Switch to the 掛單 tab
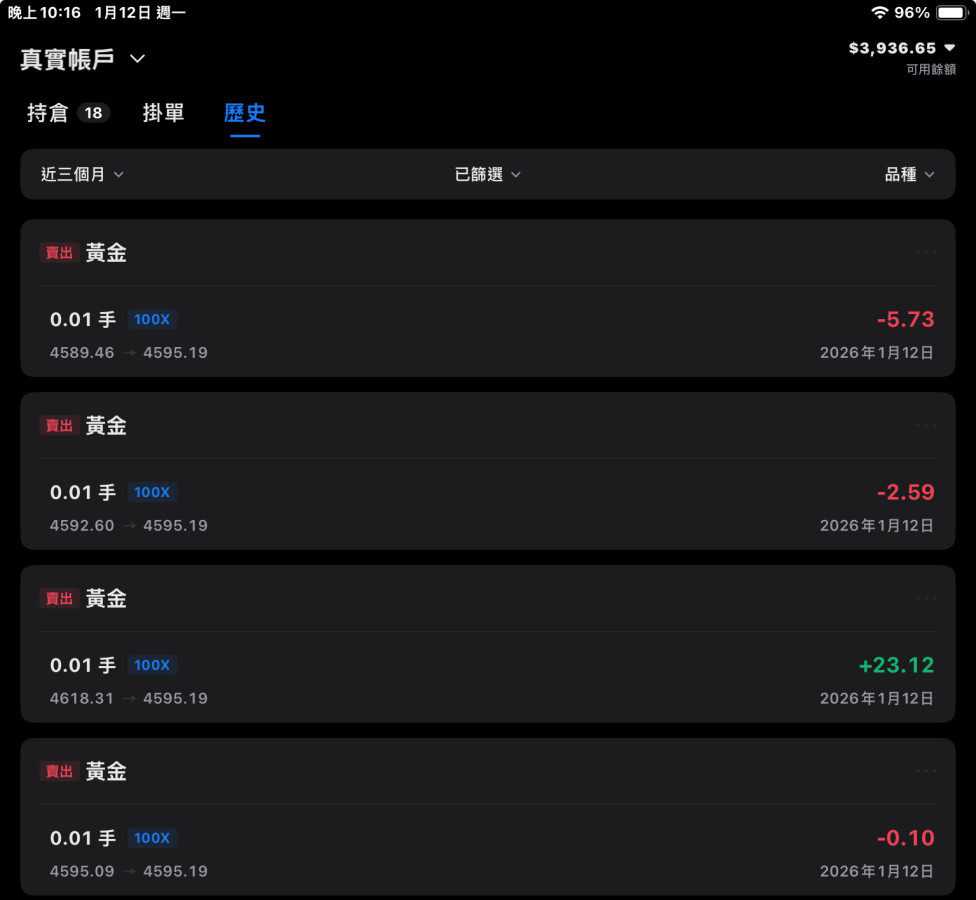 pos(163,113)
